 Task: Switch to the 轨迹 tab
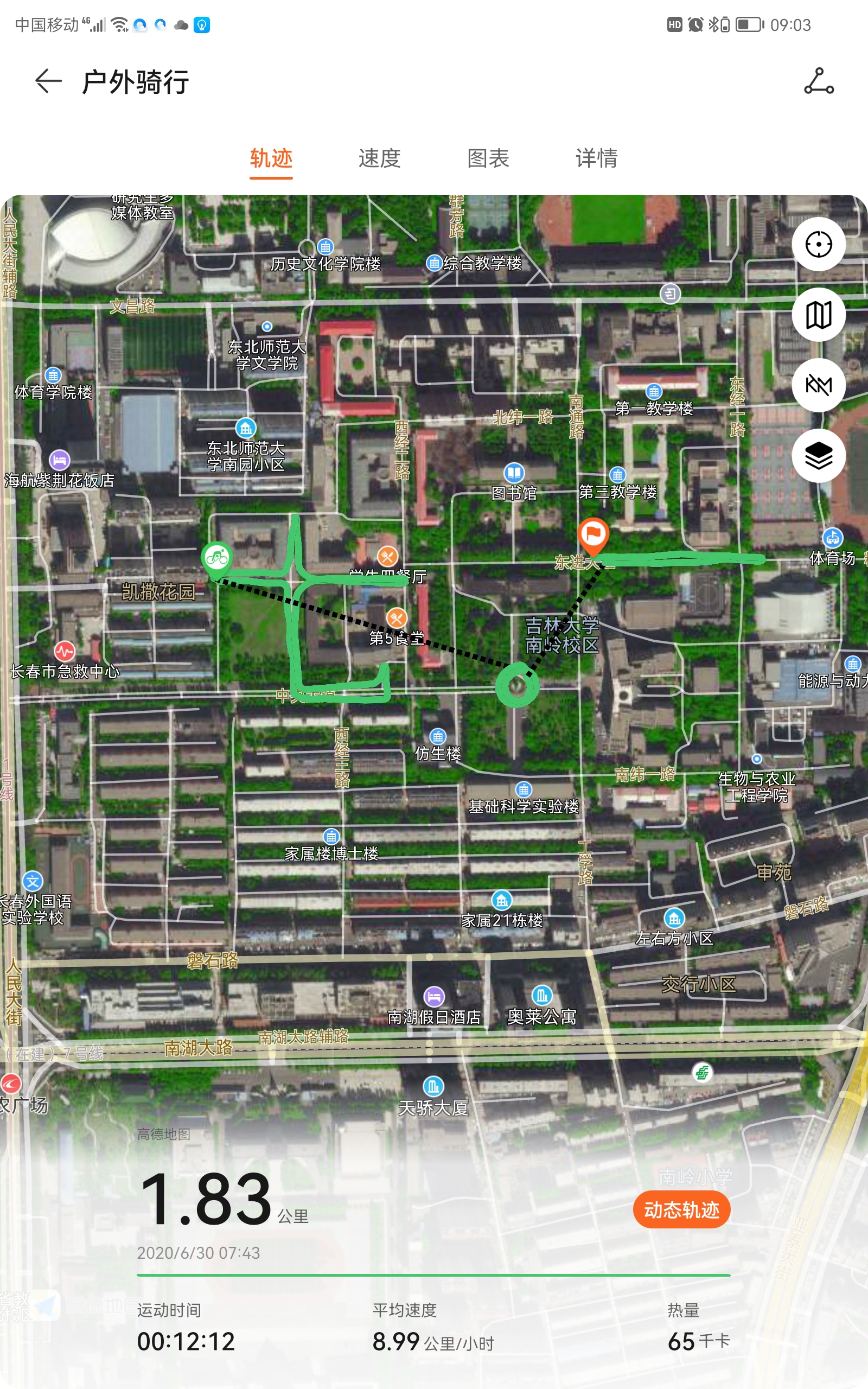[x=271, y=158]
